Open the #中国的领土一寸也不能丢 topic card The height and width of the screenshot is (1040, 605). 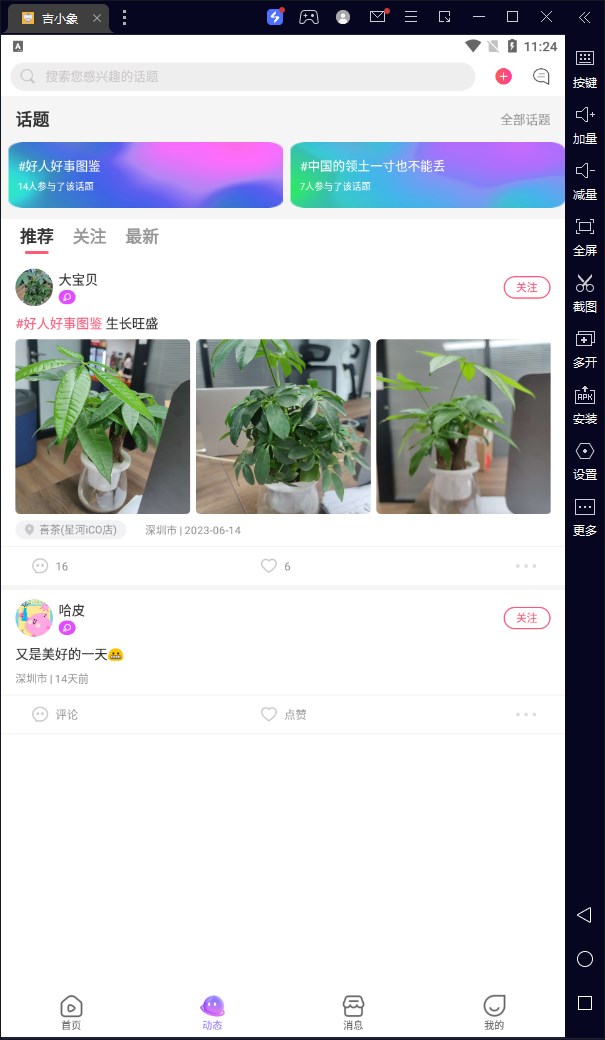click(x=427, y=175)
